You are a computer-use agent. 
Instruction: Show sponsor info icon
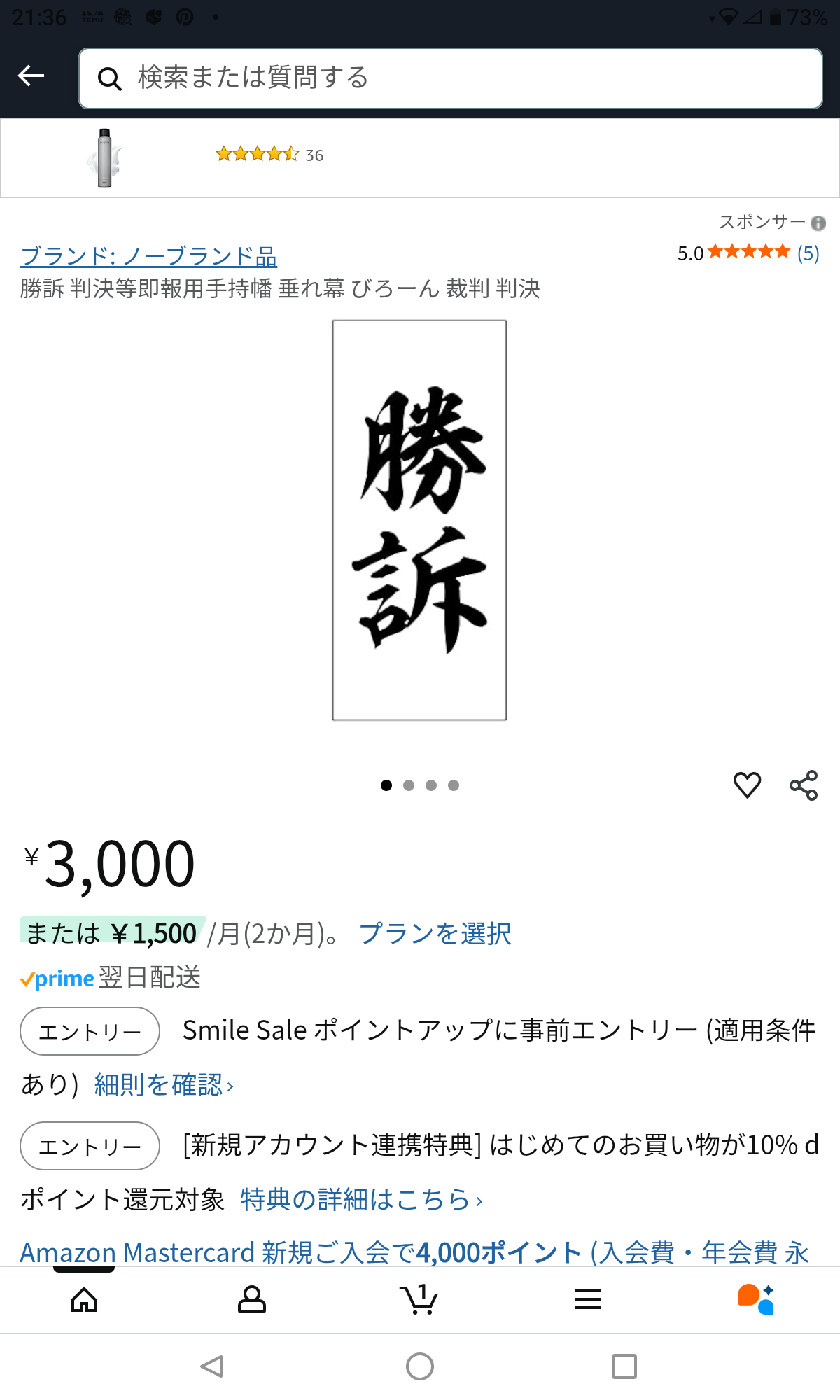[x=818, y=223]
